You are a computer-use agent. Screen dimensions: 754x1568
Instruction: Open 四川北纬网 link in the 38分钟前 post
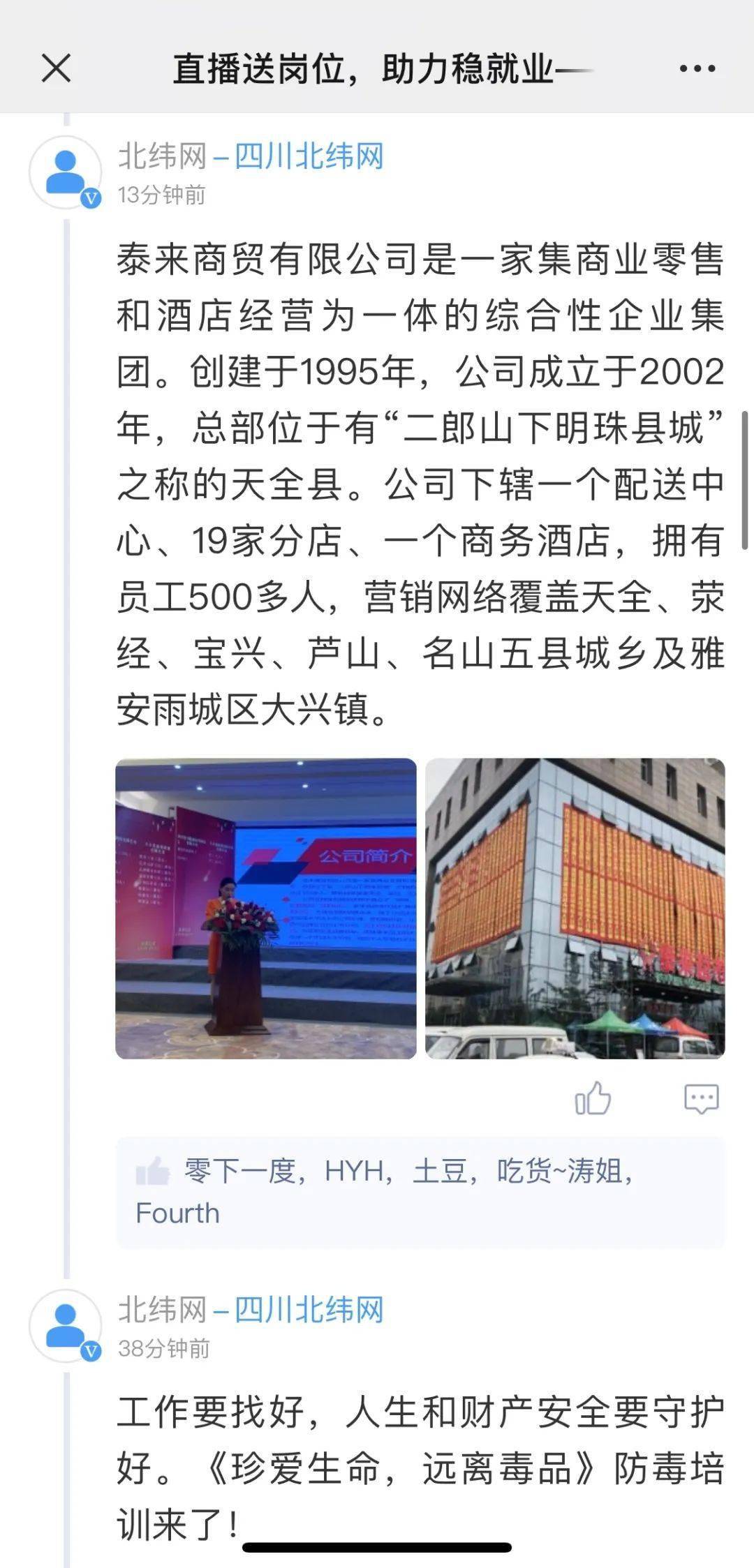309,1309
